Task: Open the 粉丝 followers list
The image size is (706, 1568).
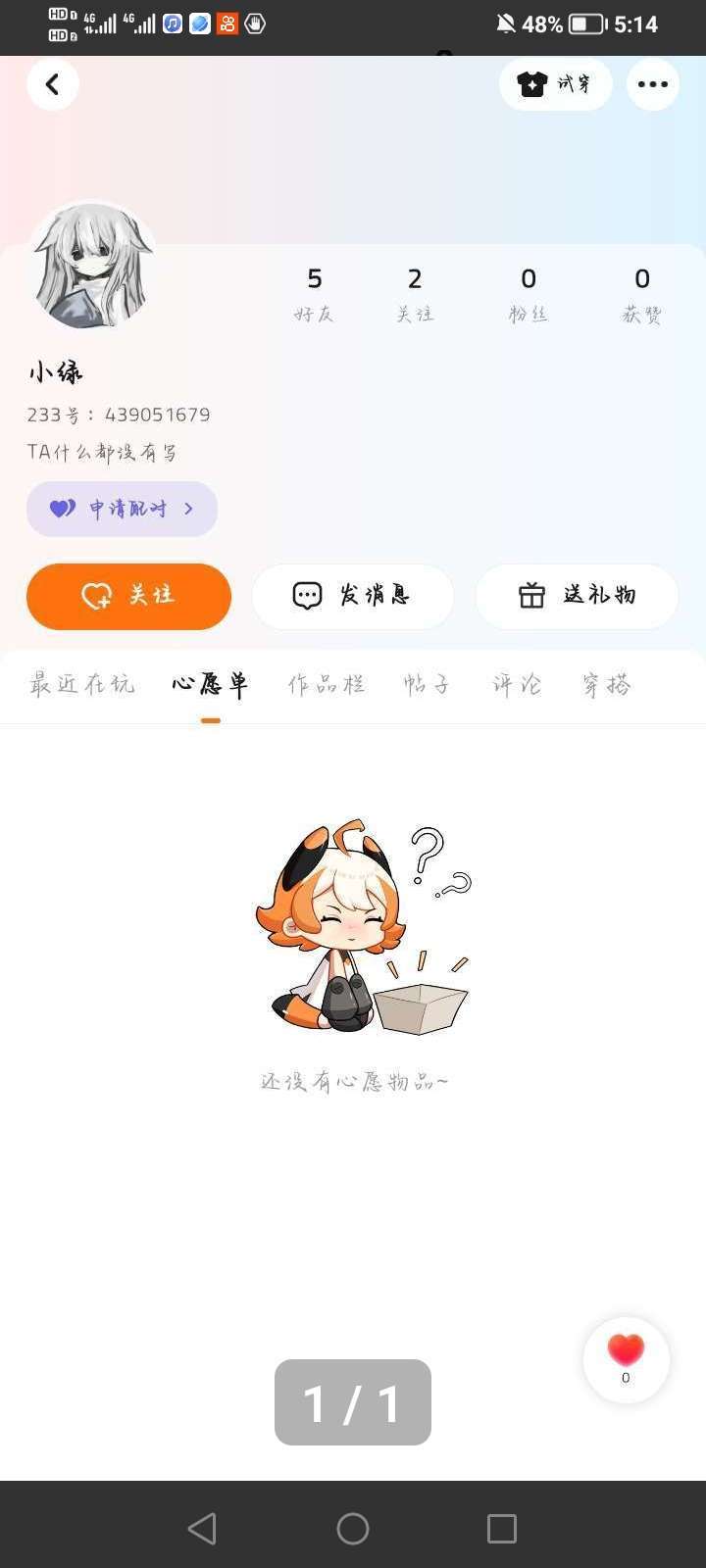Action: pyautogui.click(x=529, y=294)
